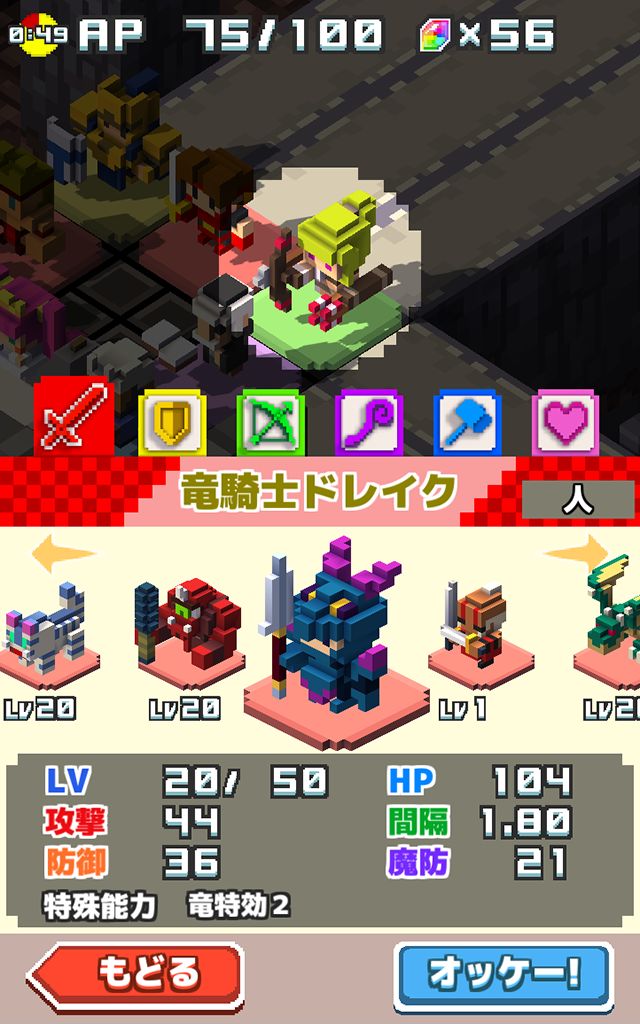Viewport: 640px width, 1024px height.
Task: Choose the Lv1 orange swordsman unit
Action: (478, 630)
